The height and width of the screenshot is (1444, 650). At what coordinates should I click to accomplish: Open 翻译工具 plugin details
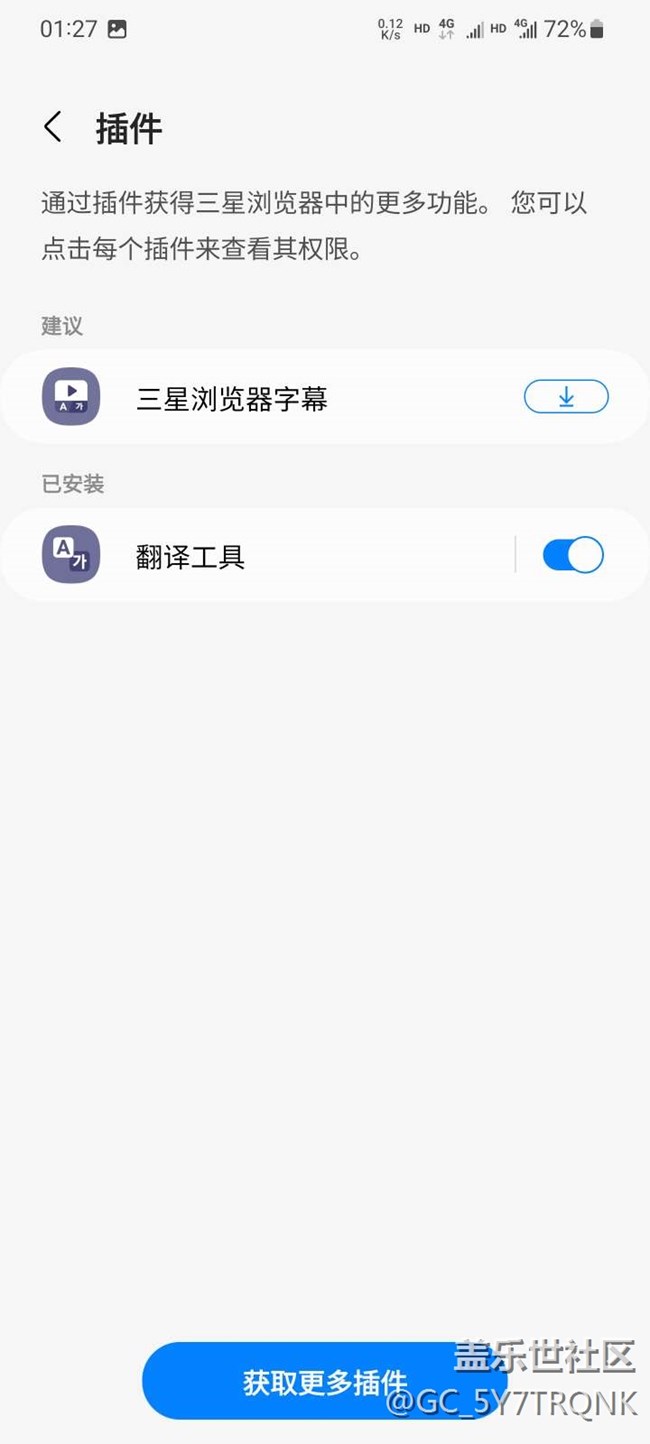click(258, 555)
